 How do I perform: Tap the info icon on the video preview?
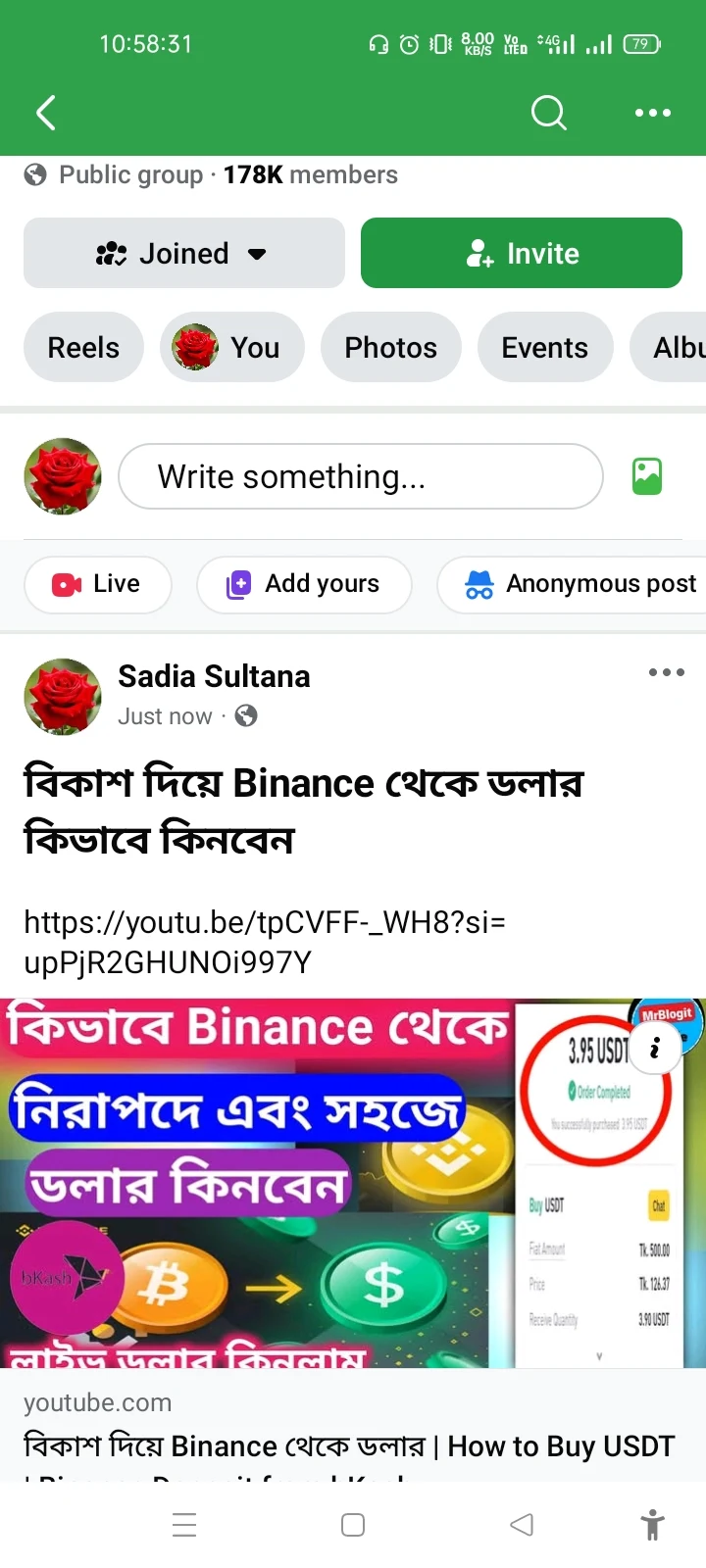click(655, 1049)
